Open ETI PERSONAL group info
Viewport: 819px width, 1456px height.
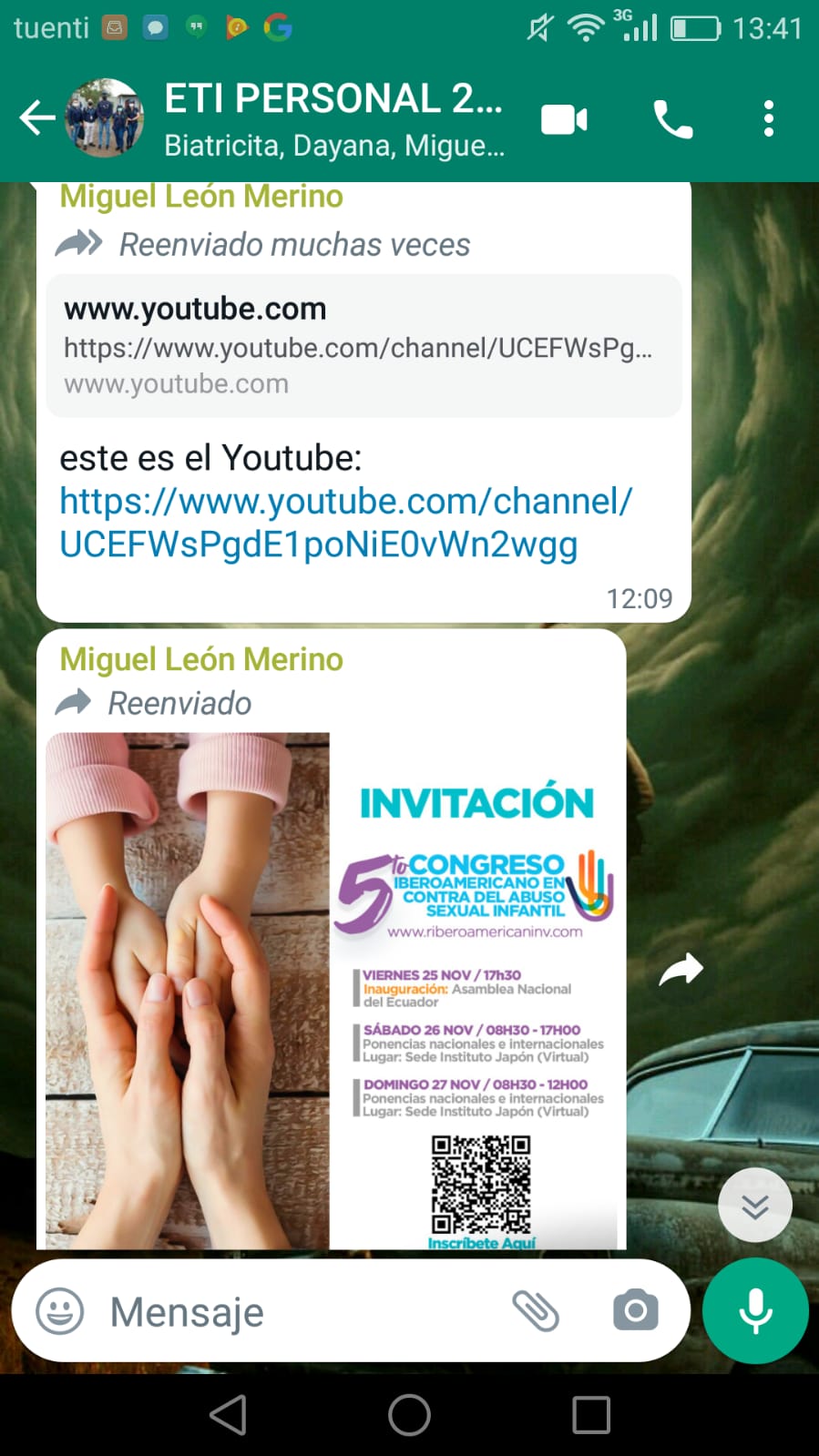click(333, 118)
